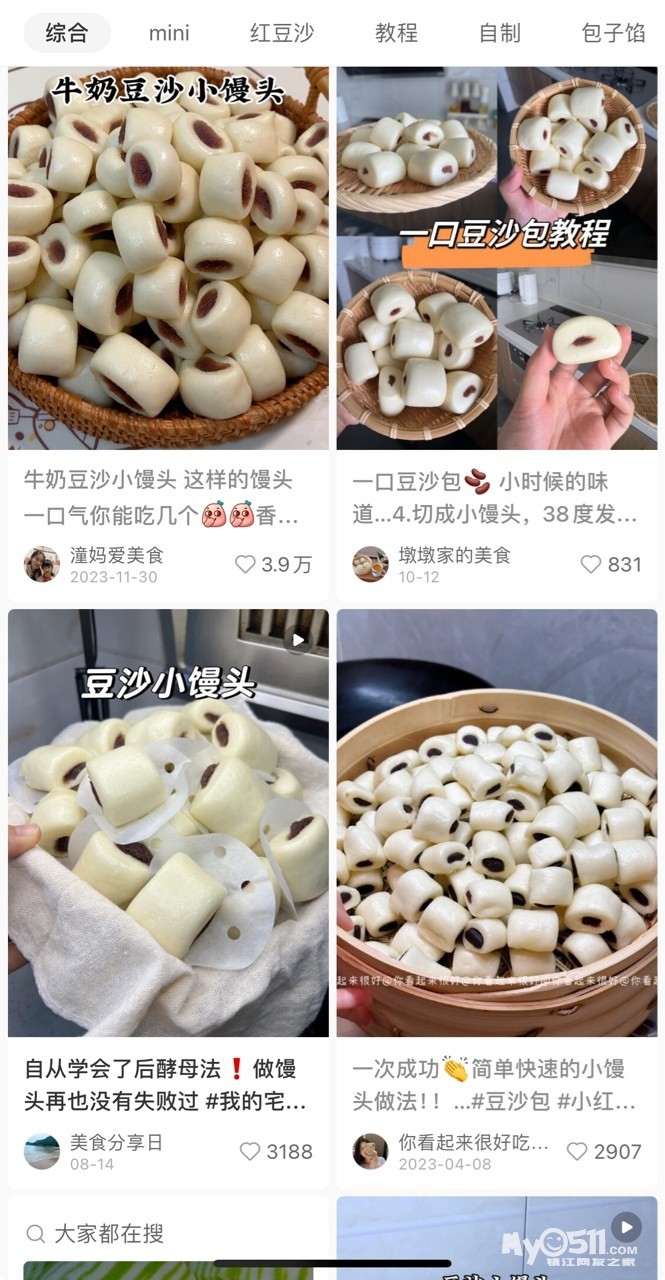
Task: View 美食分享日's profile
Action: [42, 1151]
